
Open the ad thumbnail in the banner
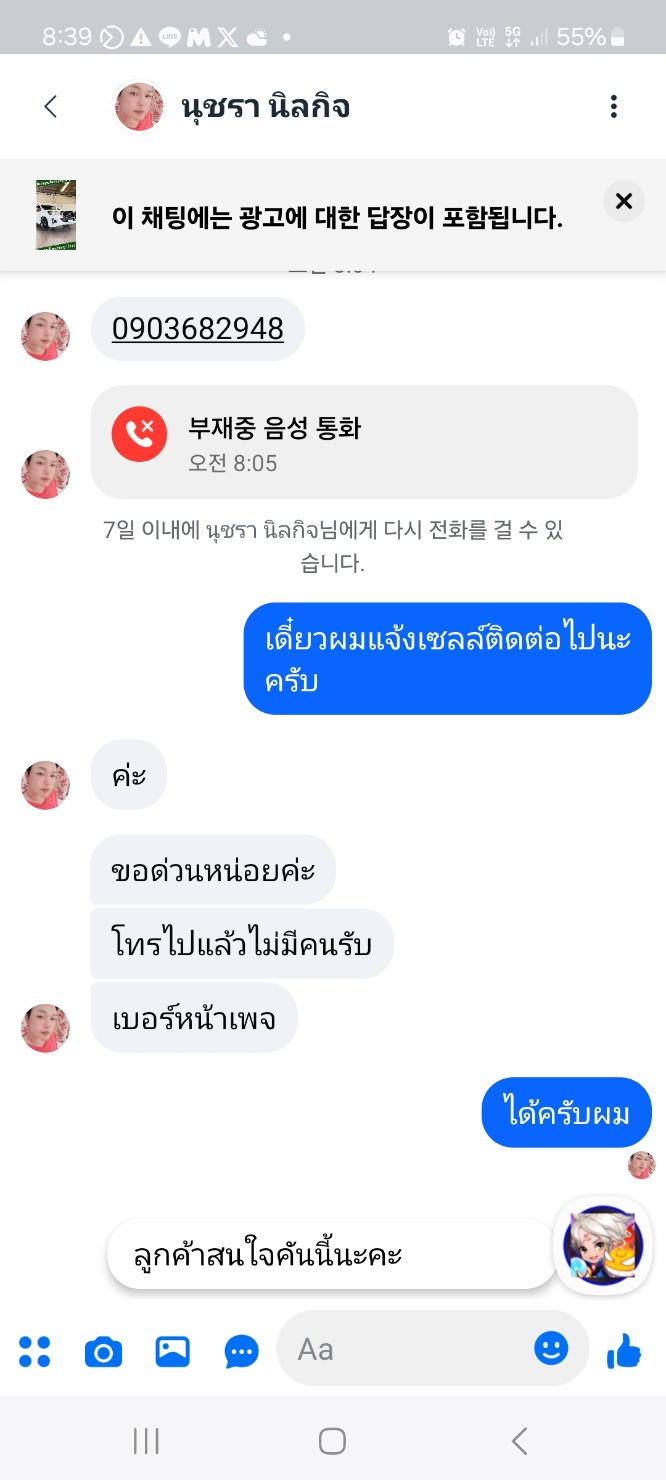(56, 215)
